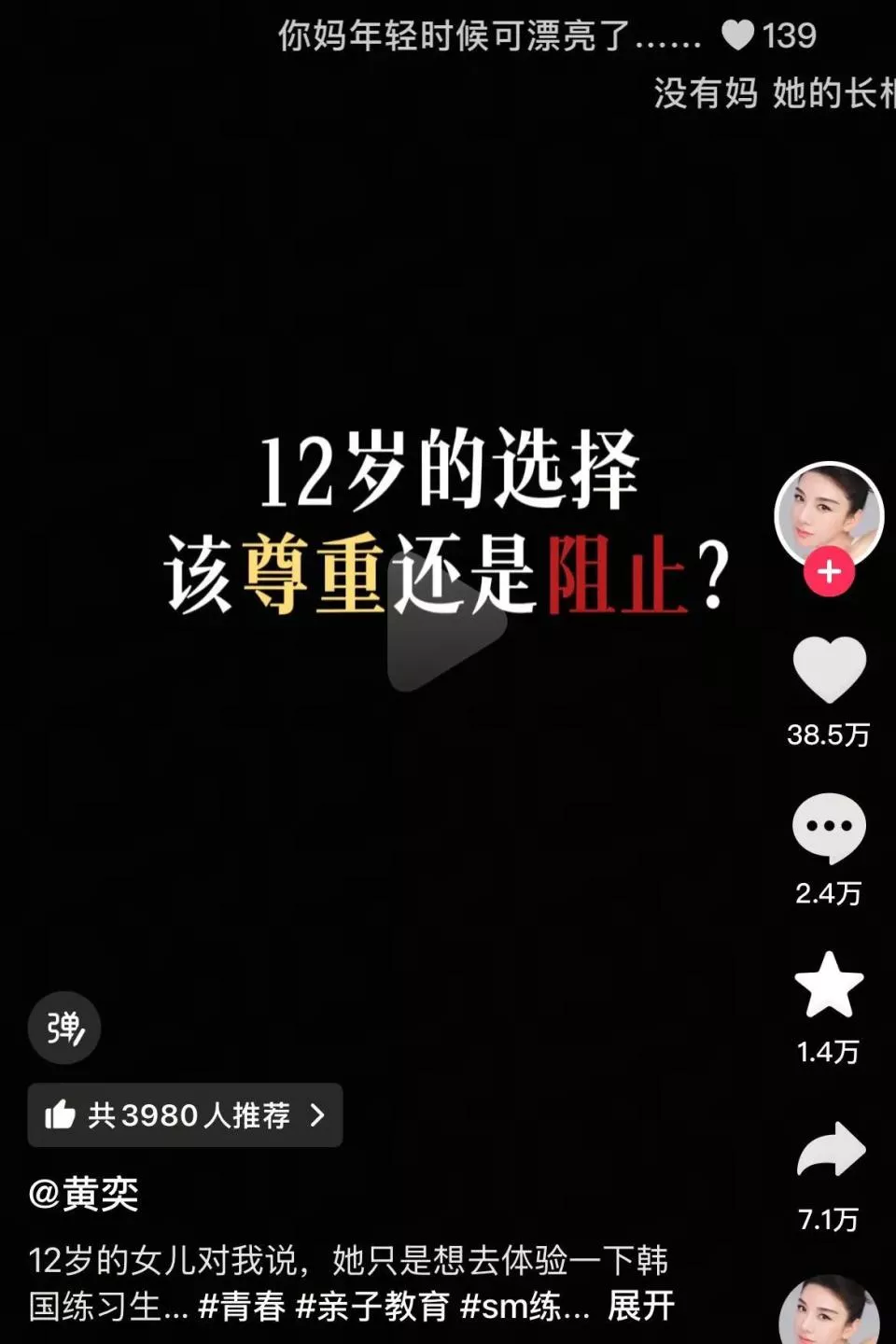Viewport: 896px width, 1344px height.
Task: Like the floating comment with 139 likes
Action: point(737,35)
